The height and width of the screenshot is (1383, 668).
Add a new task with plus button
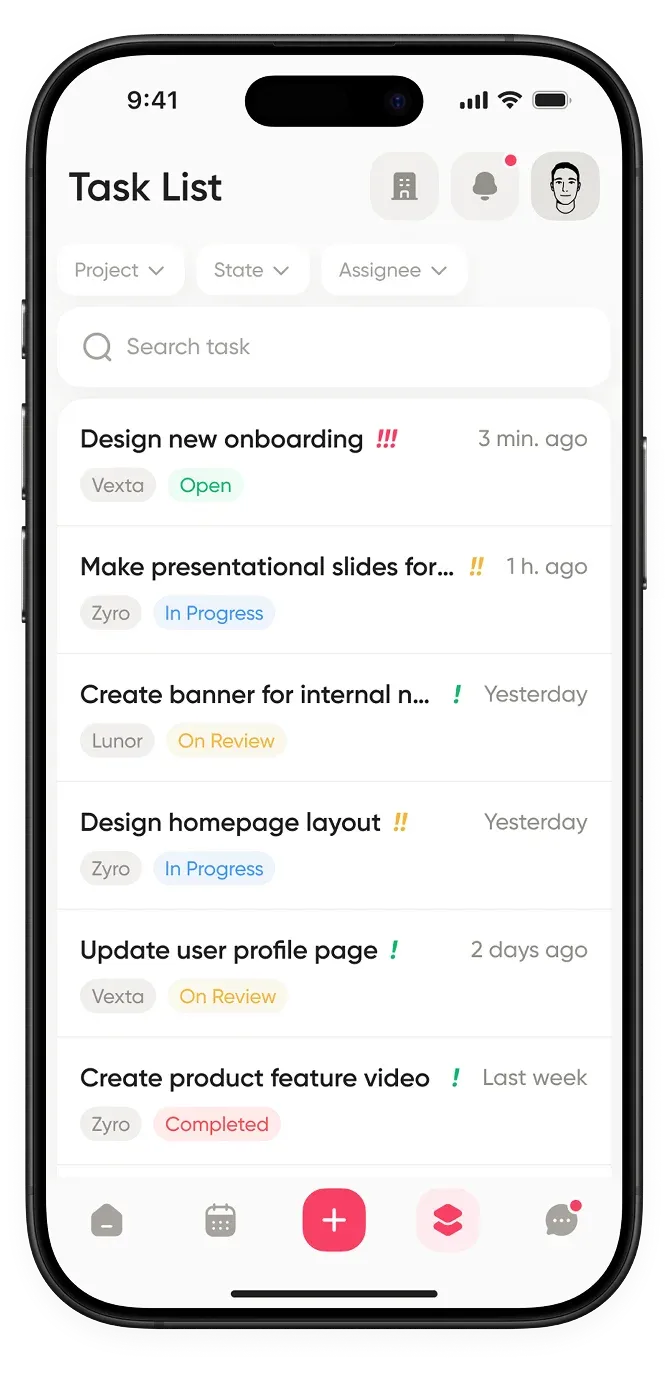[334, 1221]
